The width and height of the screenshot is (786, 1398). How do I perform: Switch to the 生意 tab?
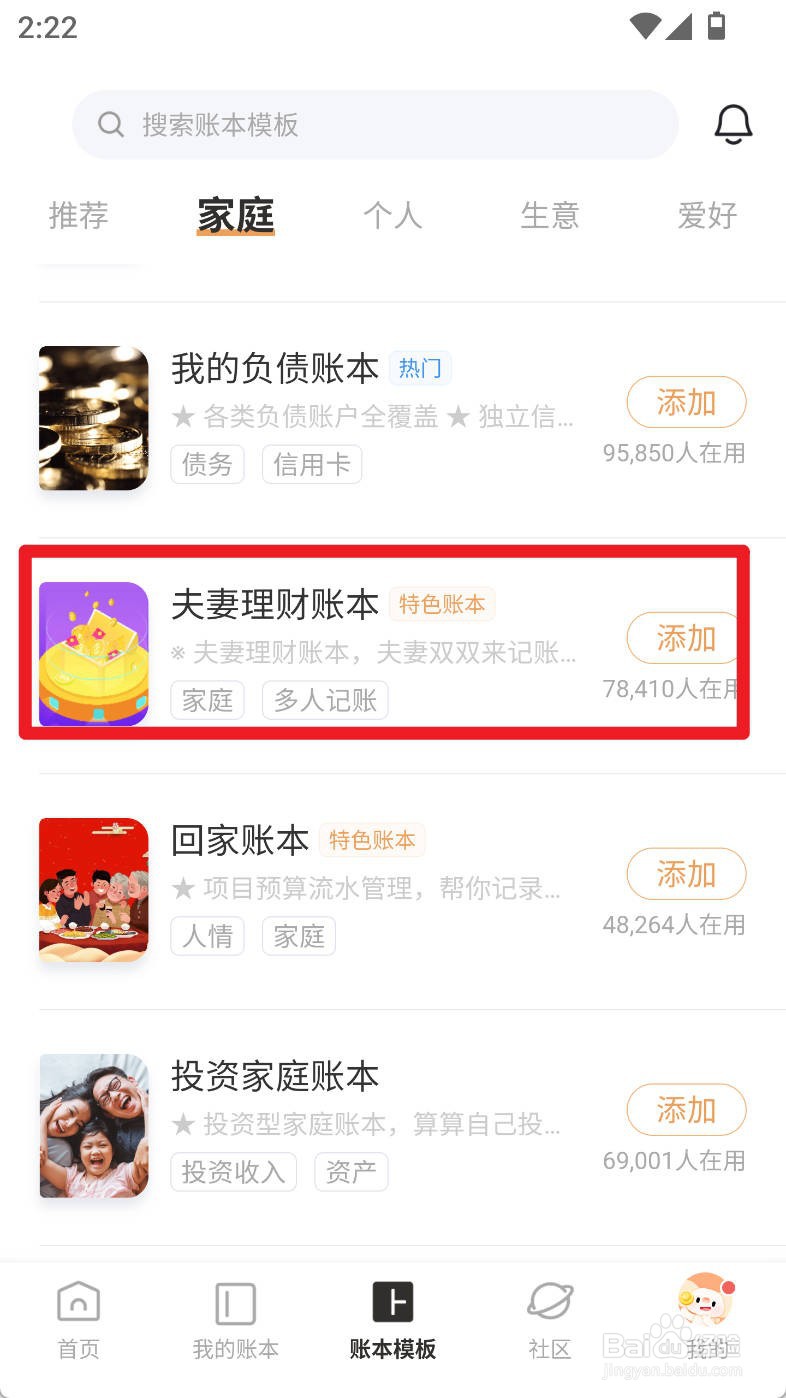point(550,215)
